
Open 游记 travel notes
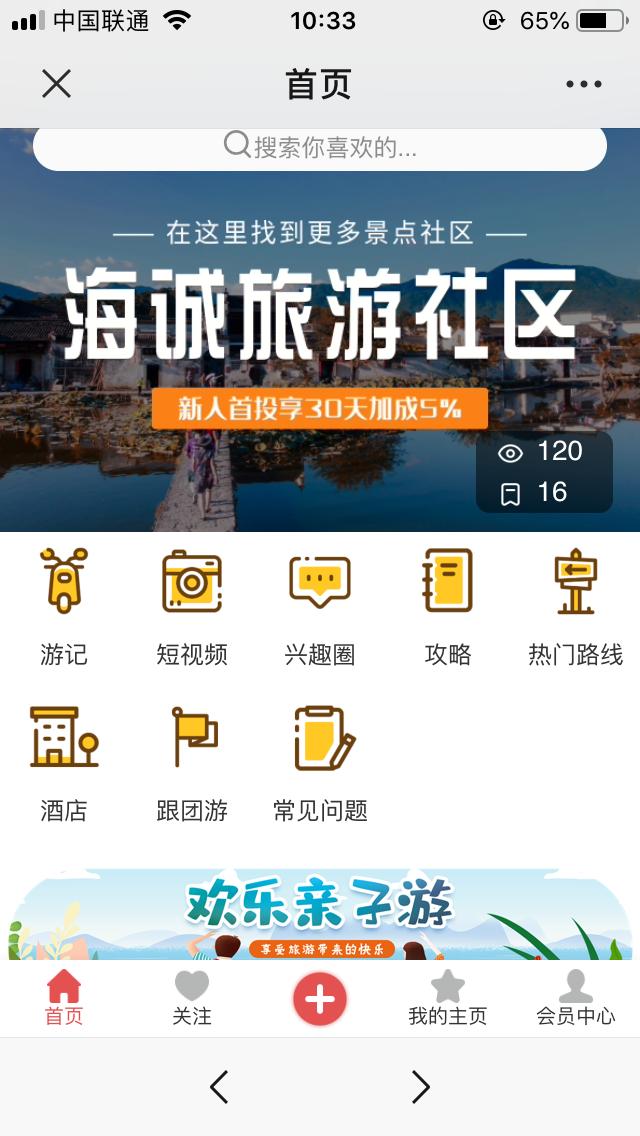64,605
